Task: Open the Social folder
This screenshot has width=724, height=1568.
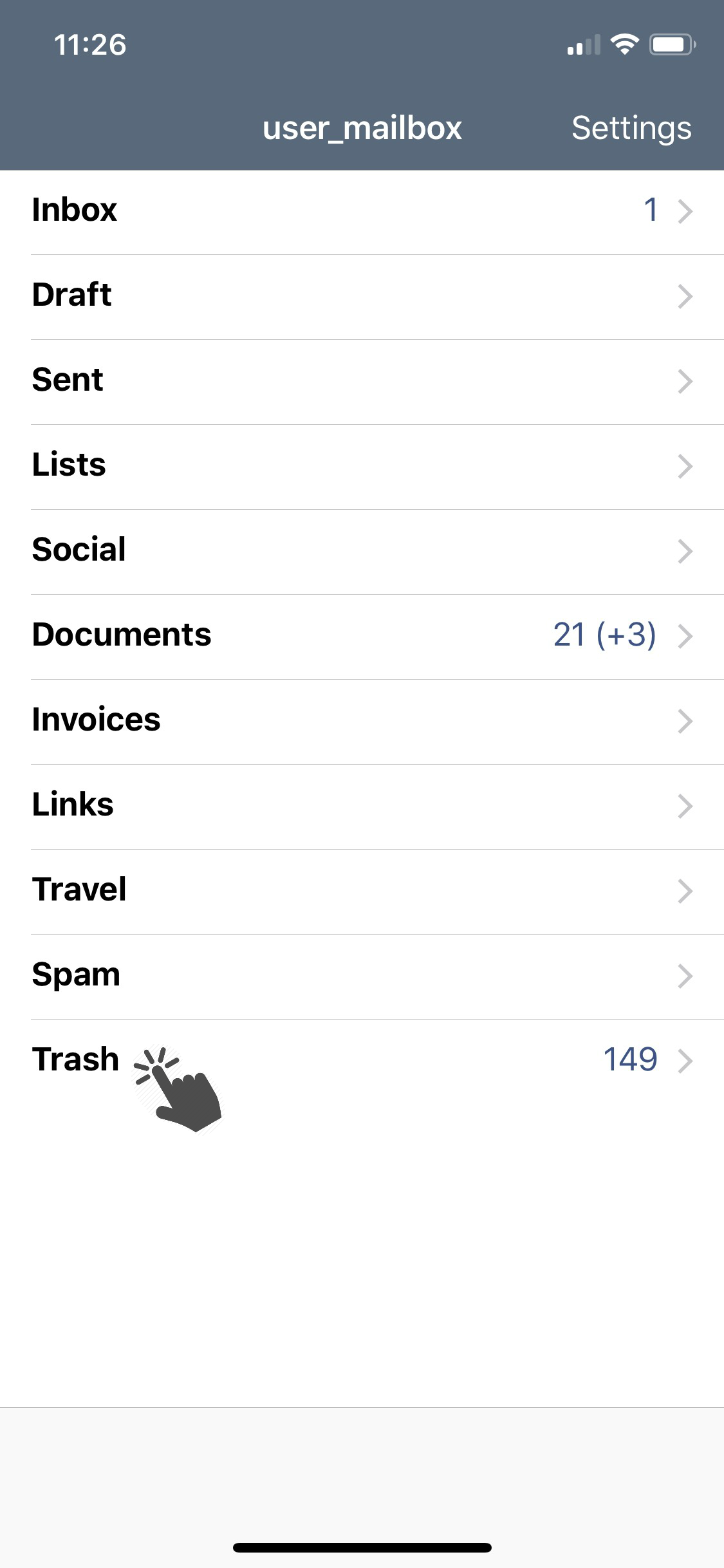Action: (x=362, y=552)
